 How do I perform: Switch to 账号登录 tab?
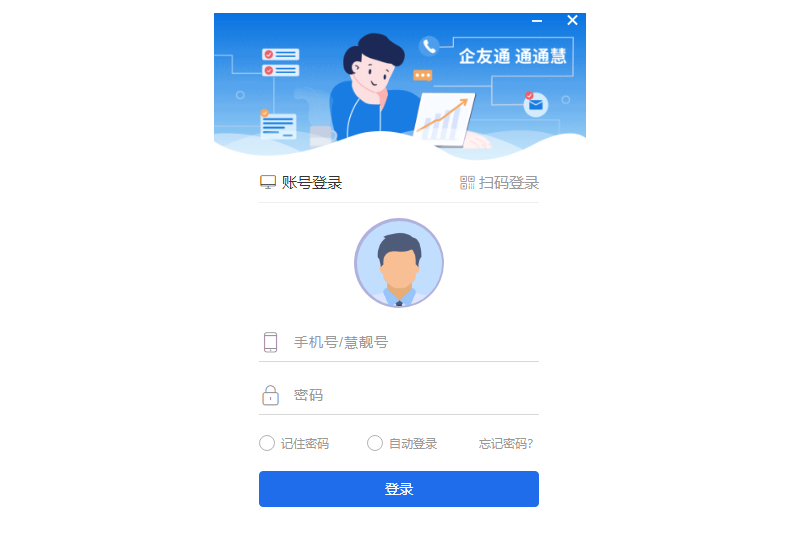pos(301,182)
